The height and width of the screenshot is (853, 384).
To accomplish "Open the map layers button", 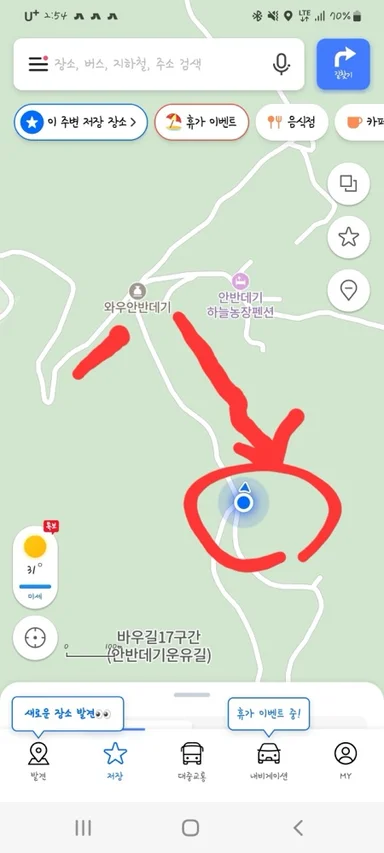I will (349, 184).
